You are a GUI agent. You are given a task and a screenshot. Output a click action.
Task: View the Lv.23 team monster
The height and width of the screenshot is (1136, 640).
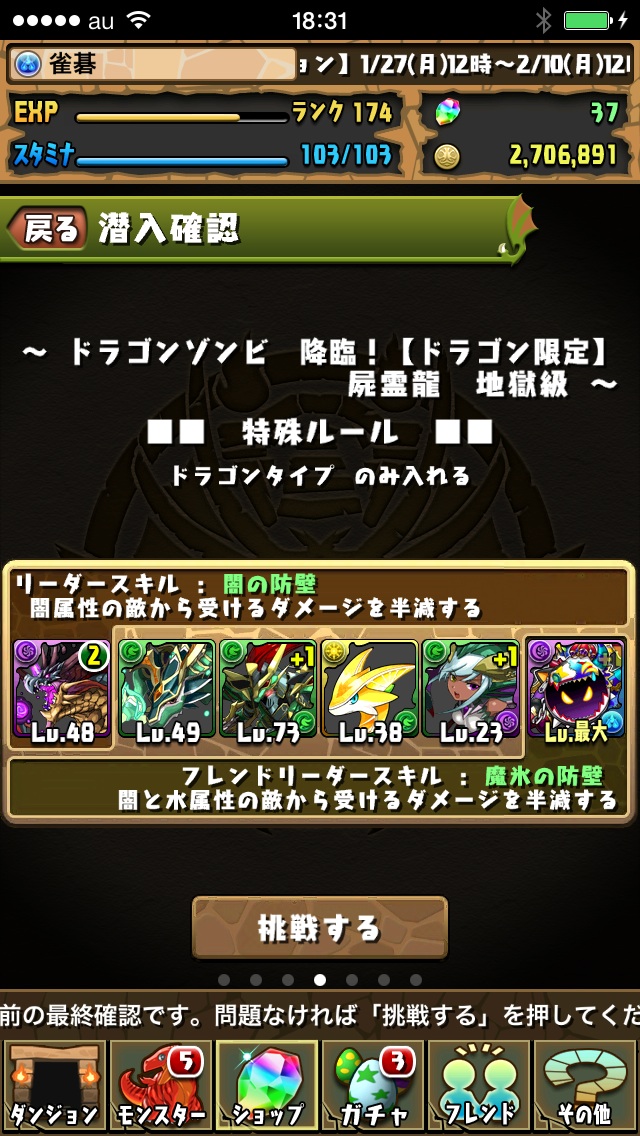470,690
